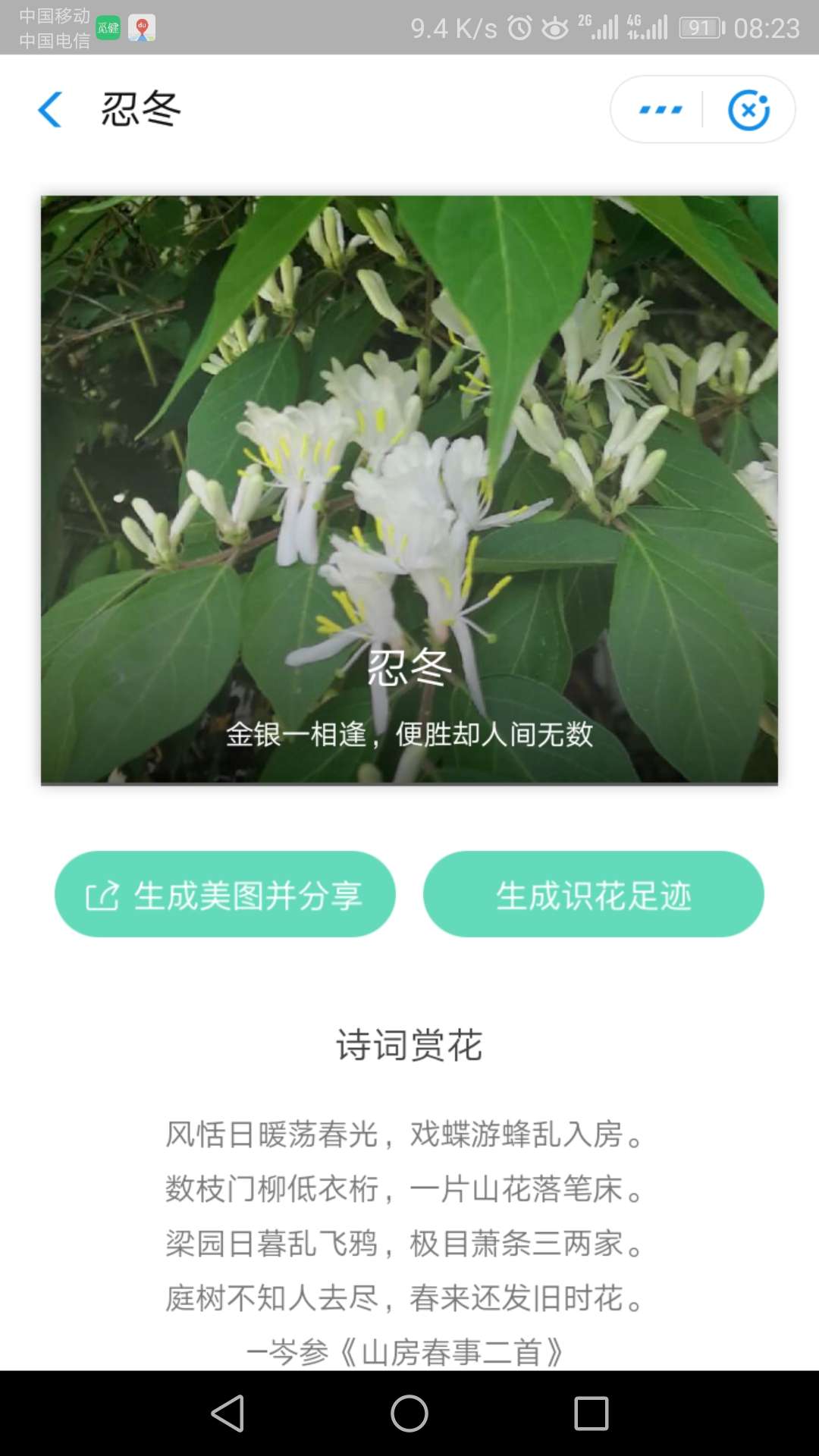
Task: Tap the flower photo of 忍冬
Action: coord(409,455)
